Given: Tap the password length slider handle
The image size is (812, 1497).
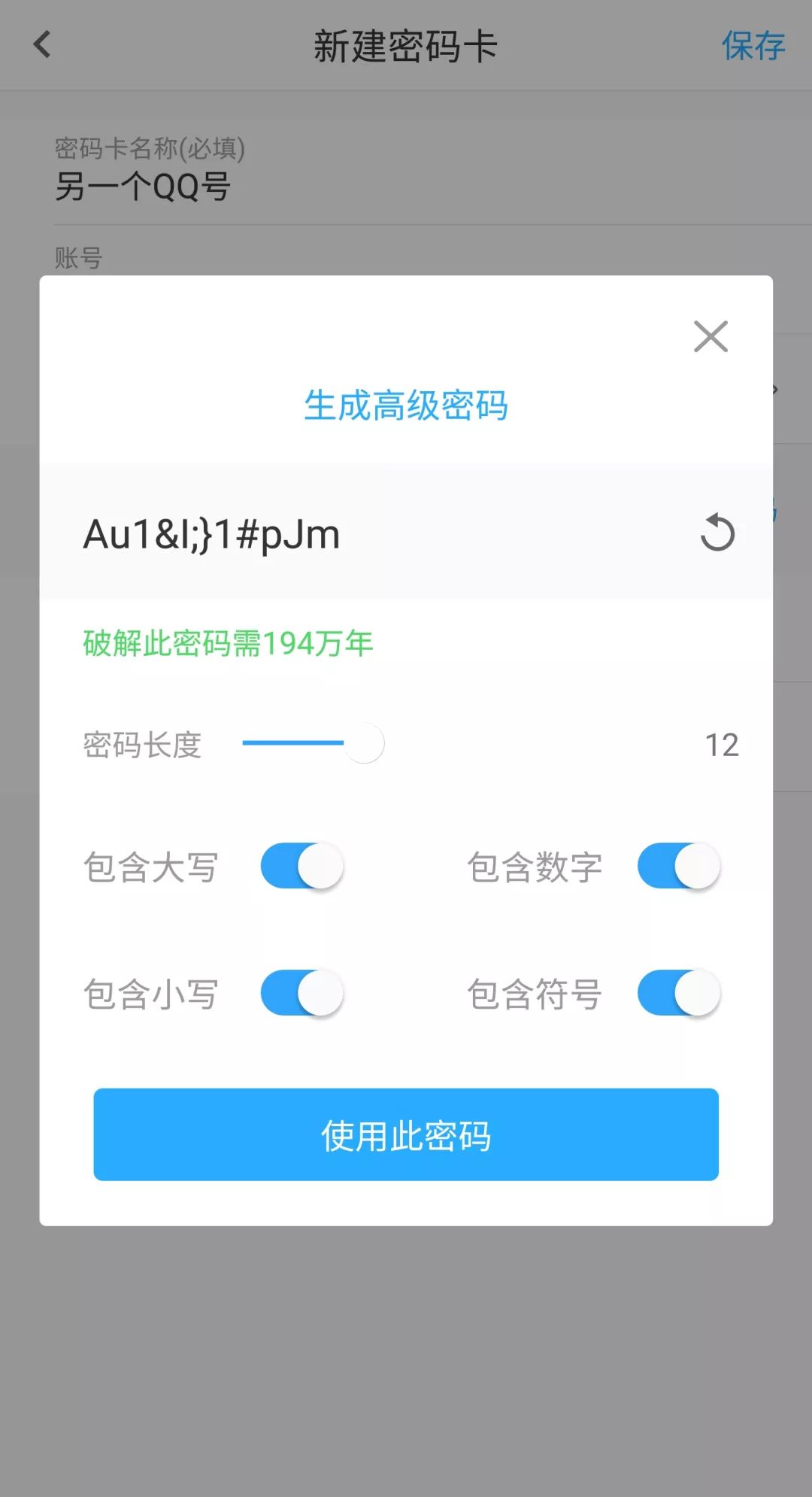Looking at the screenshot, I should pyautogui.click(x=364, y=743).
